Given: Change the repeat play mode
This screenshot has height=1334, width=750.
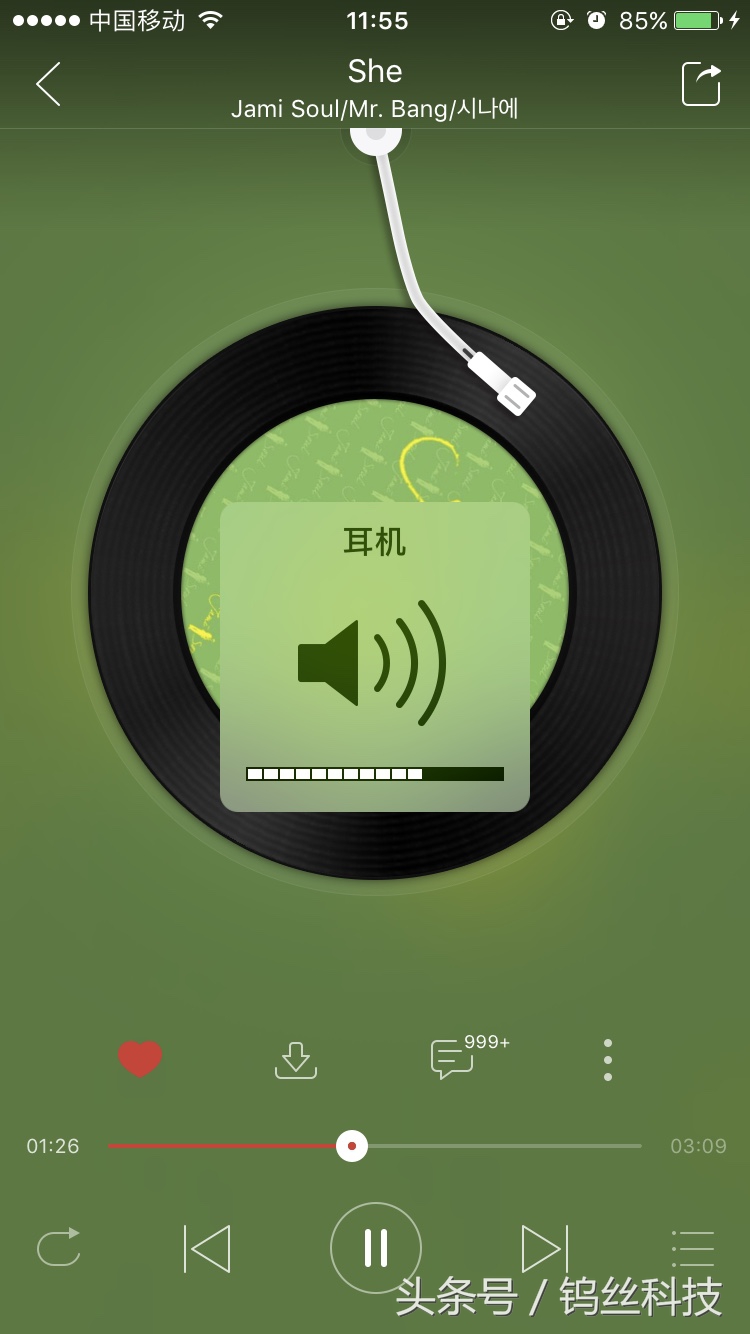Looking at the screenshot, I should (x=58, y=1248).
